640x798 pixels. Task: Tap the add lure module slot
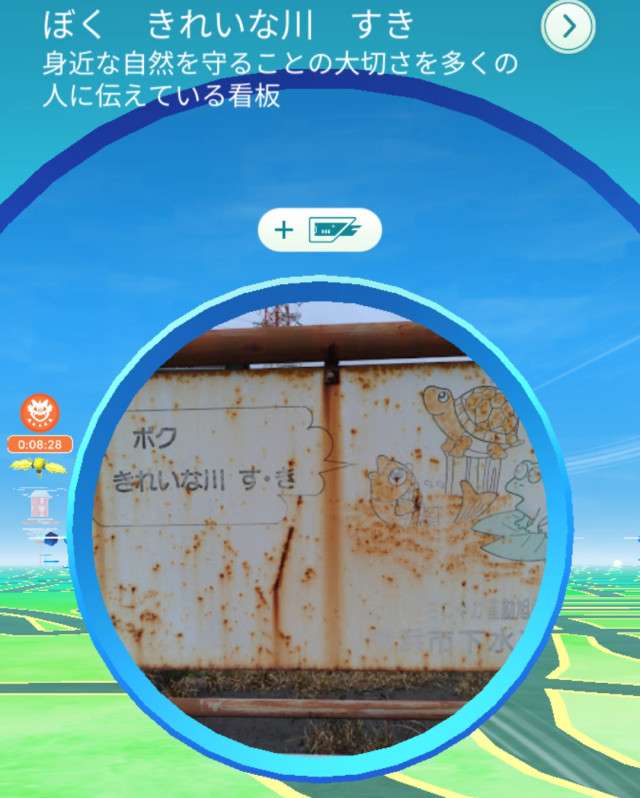coord(319,231)
